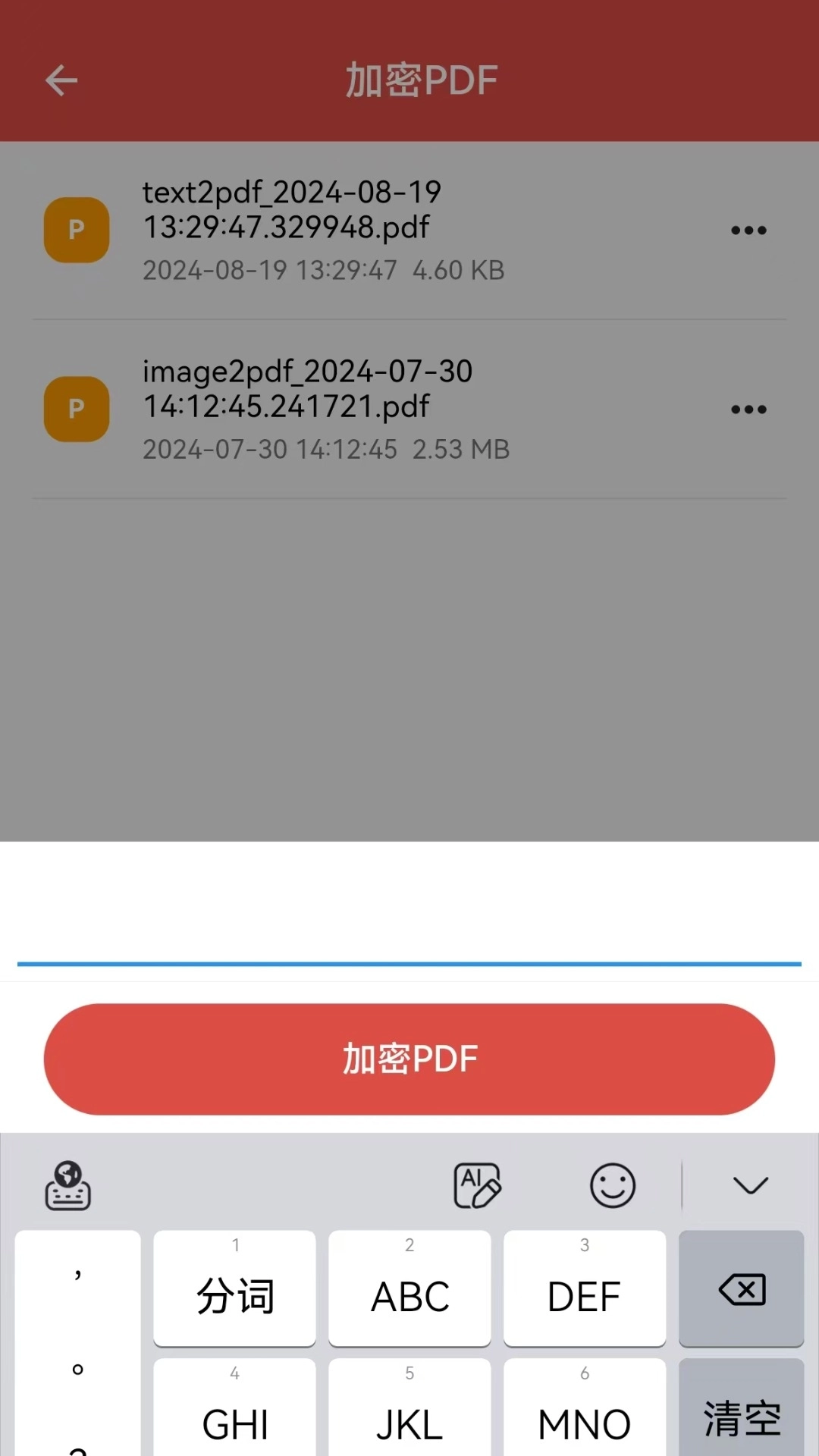Viewport: 819px width, 1456px height.
Task: Click the P icon of the text2pdf file
Action: click(76, 230)
